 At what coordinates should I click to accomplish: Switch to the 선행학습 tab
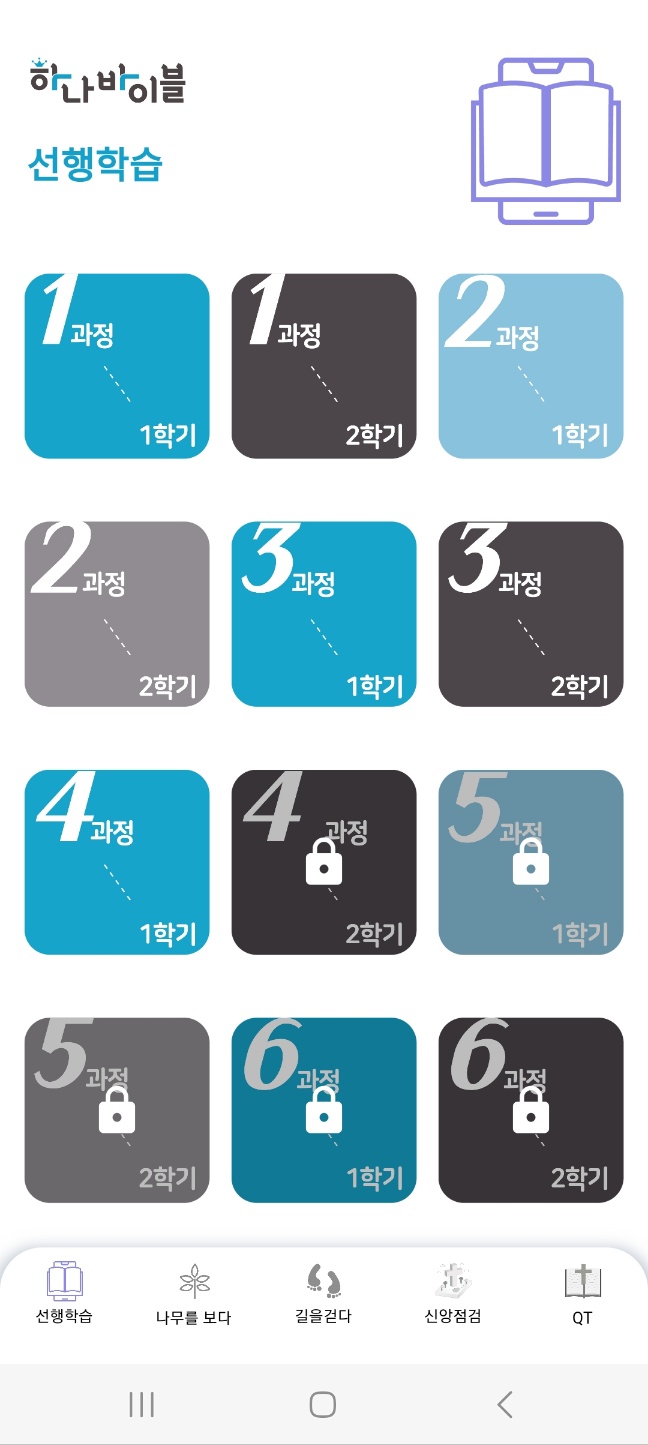coord(65,1294)
